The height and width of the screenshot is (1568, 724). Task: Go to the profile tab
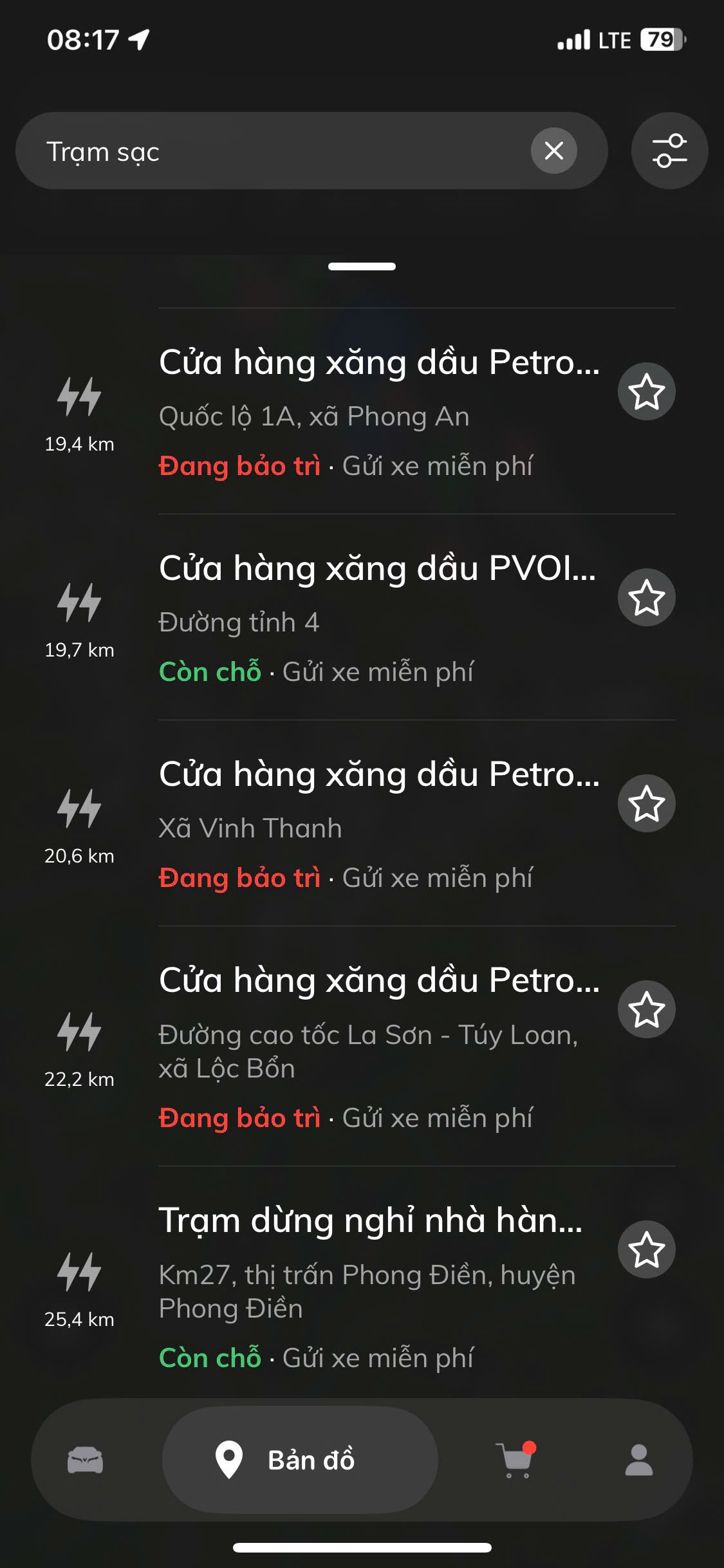pyautogui.click(x=638, y=1460)
